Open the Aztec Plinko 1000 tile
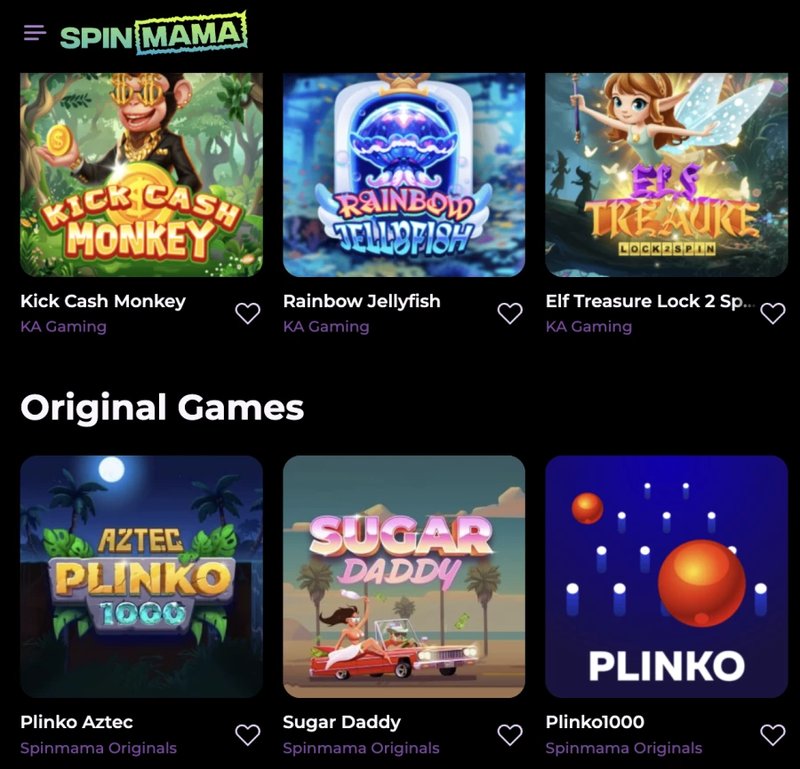This screenshot has width=800, height=769. pyautogui.click(x=141, y=576)
